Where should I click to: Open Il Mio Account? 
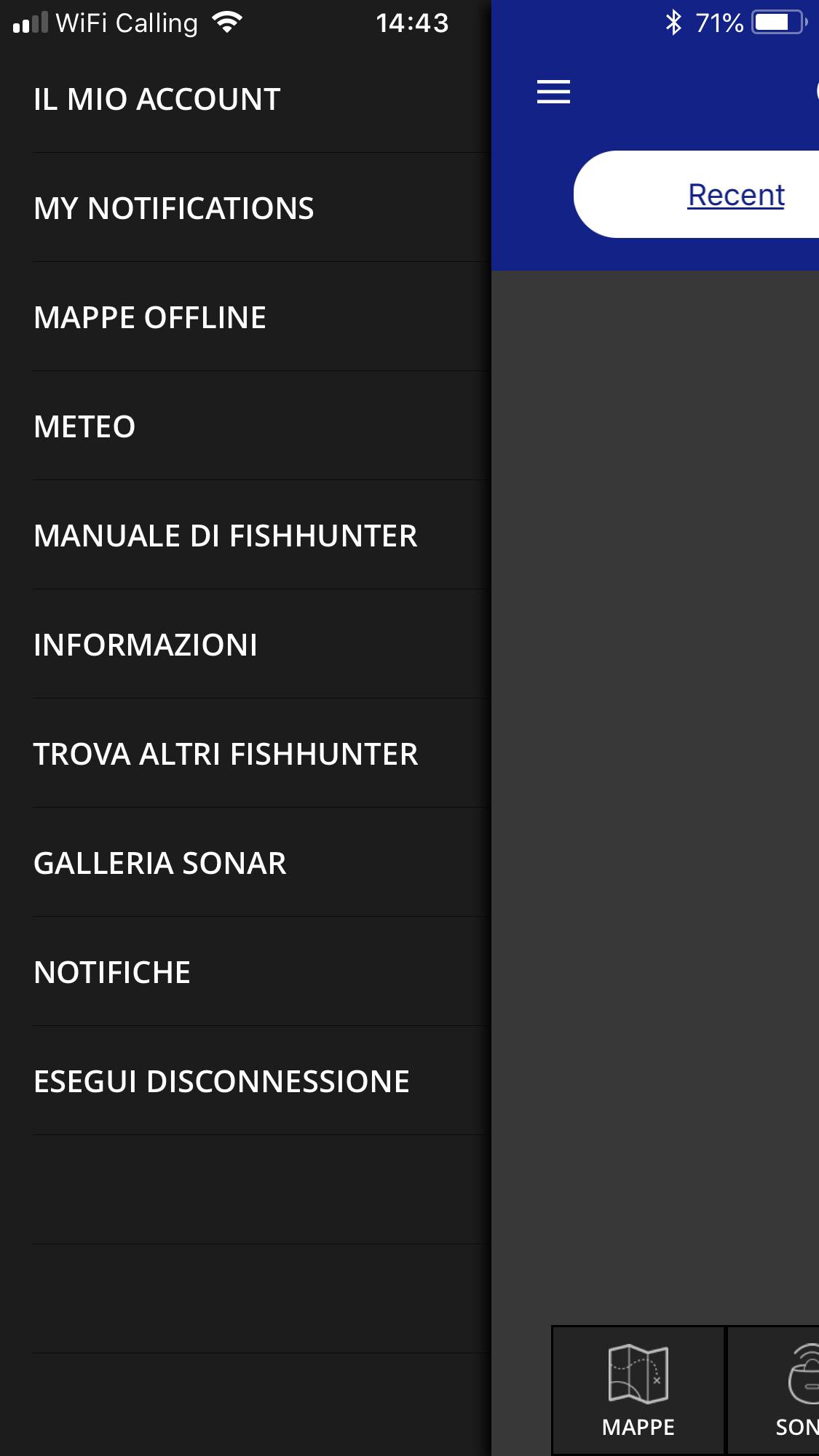coord(157,100)
